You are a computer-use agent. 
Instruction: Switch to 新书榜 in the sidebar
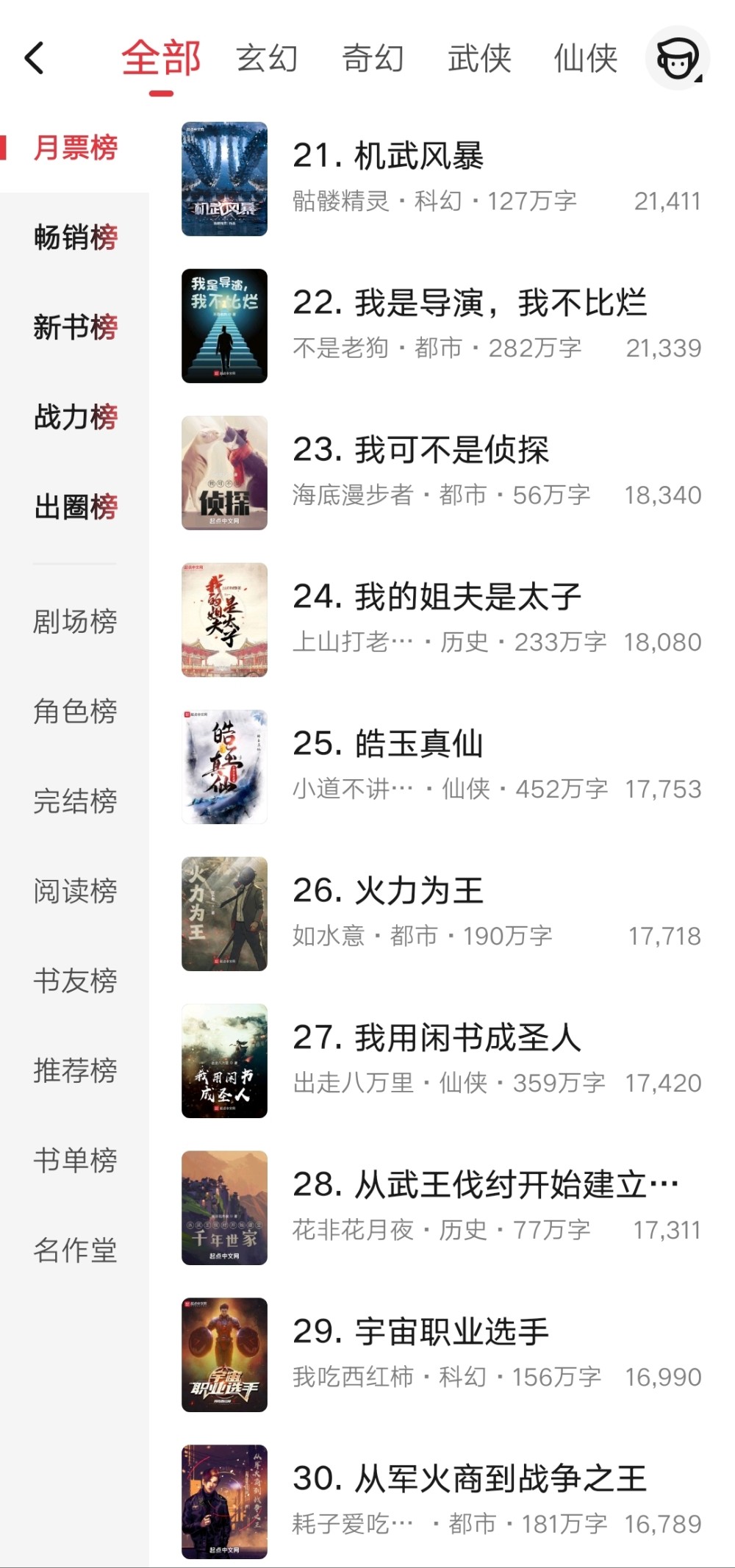click(x=75, y=327)
